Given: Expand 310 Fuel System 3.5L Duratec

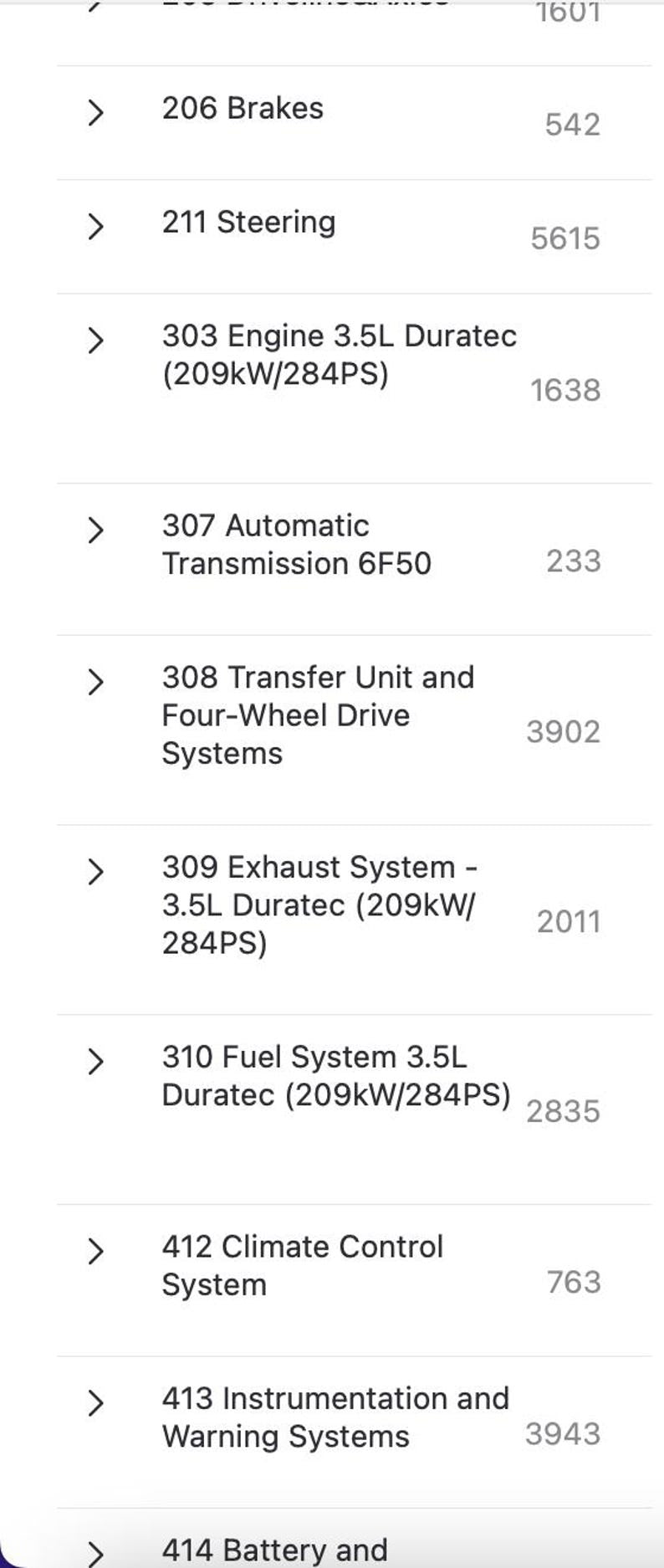Looking at the screenshot, I should (96, 1062).
